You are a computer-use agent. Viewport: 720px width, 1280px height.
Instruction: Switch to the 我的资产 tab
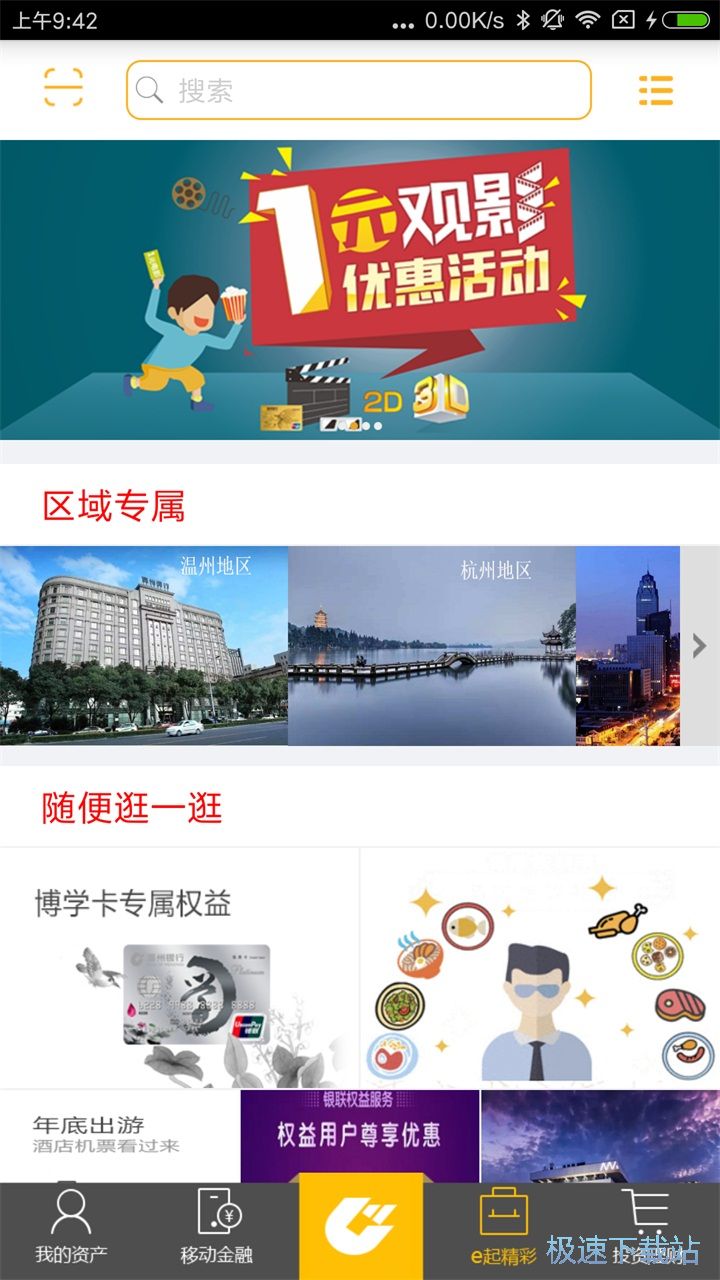point(71,1228)
